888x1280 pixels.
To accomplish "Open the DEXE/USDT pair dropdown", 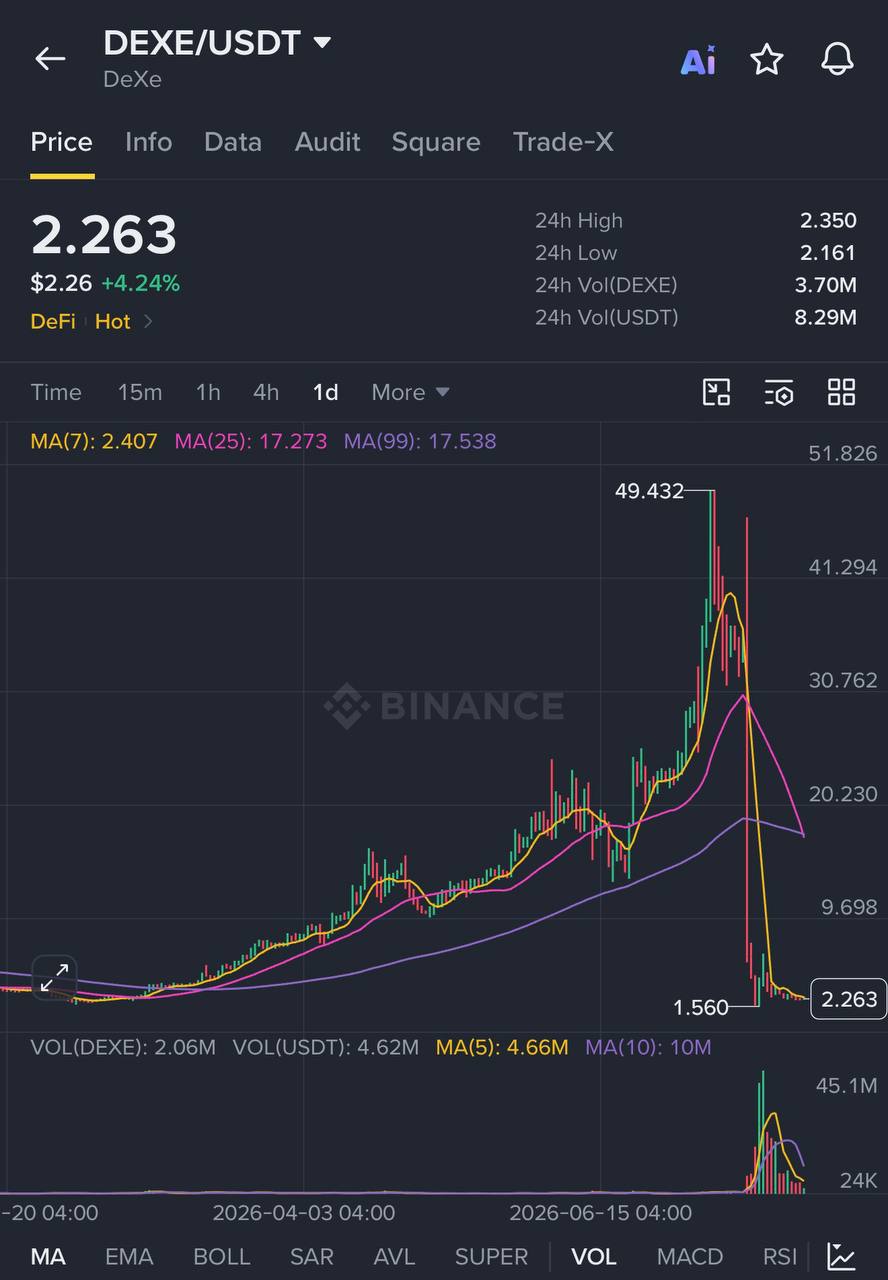I will tap(217, 43).
